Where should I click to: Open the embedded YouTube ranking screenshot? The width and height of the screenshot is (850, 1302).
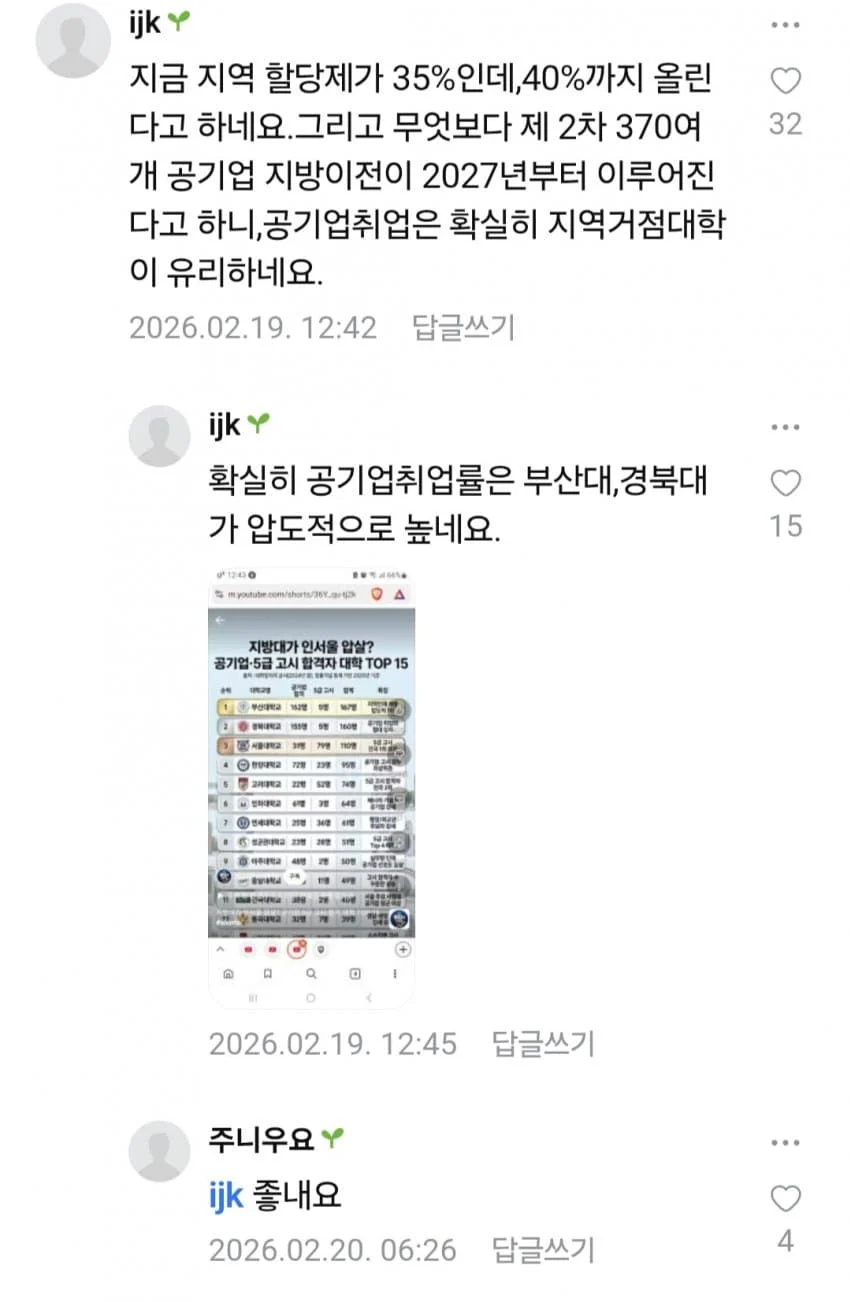[x=313, y=785]
